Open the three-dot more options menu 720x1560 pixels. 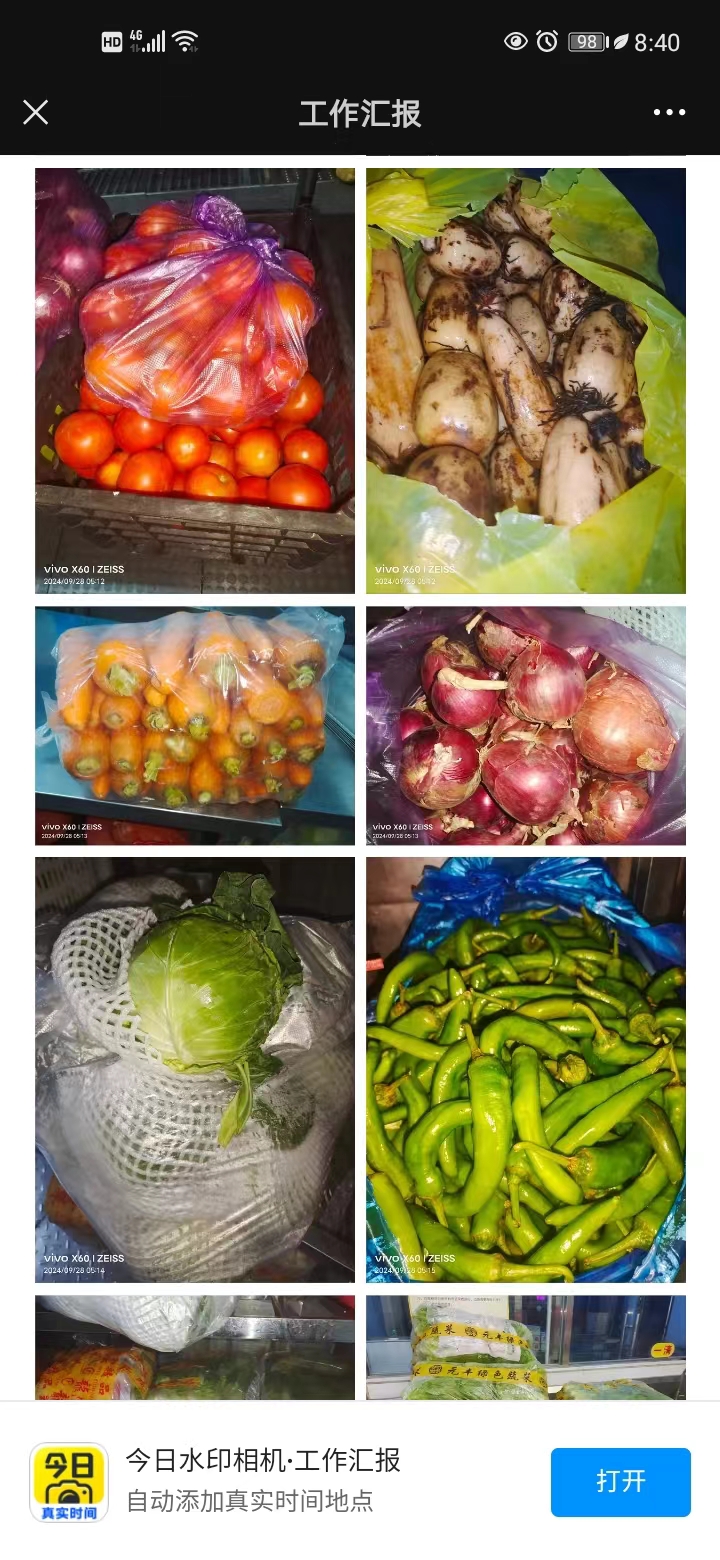669,112
